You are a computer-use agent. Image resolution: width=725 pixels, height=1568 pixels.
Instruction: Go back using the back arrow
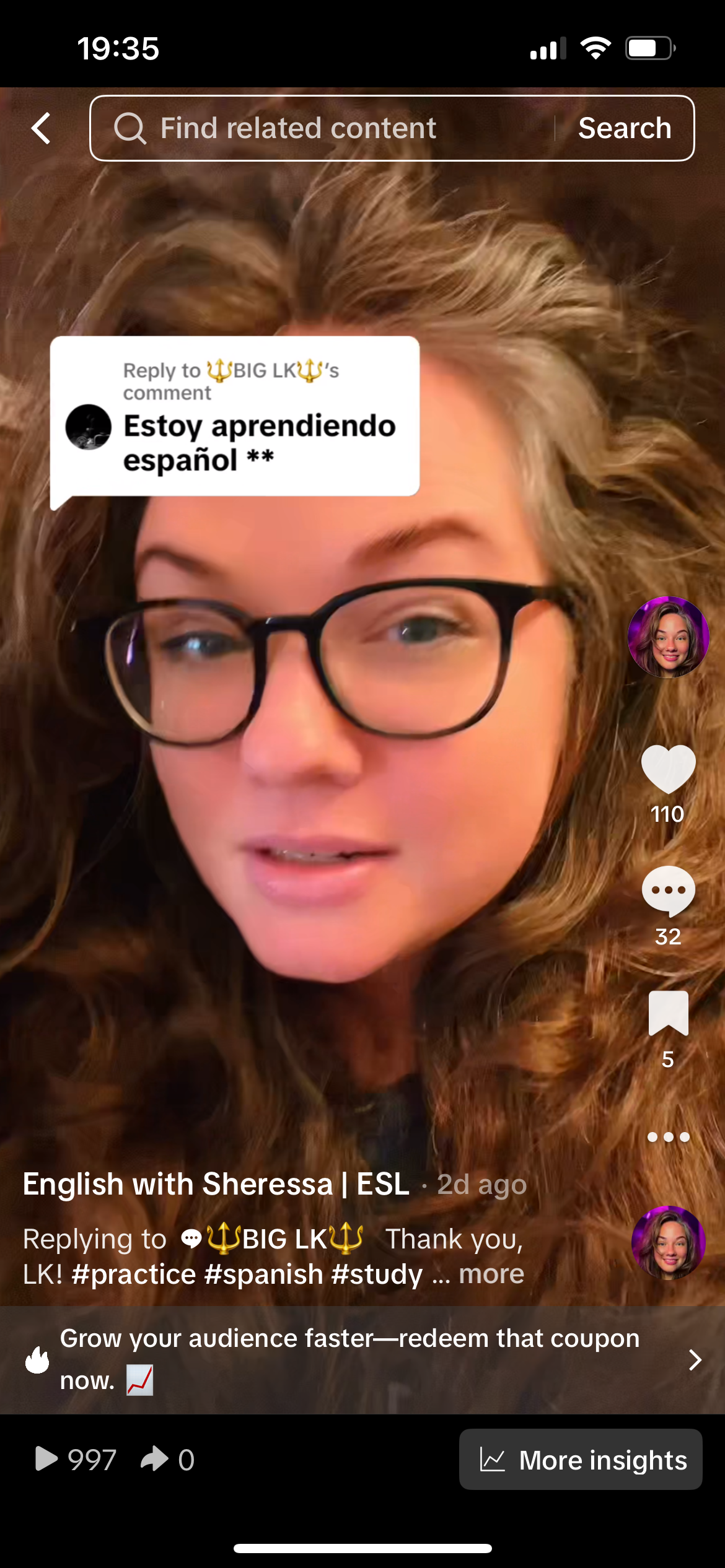pos(41,128)
